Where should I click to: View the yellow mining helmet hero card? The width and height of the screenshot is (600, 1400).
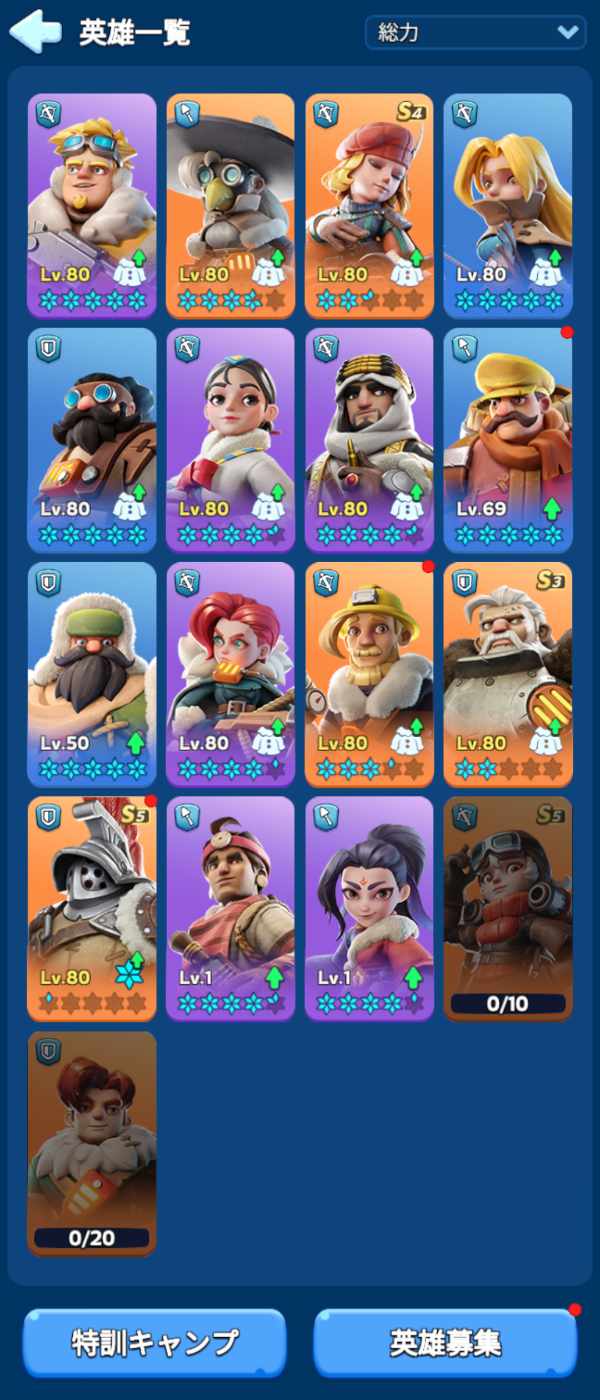click(x=370, y=674)
